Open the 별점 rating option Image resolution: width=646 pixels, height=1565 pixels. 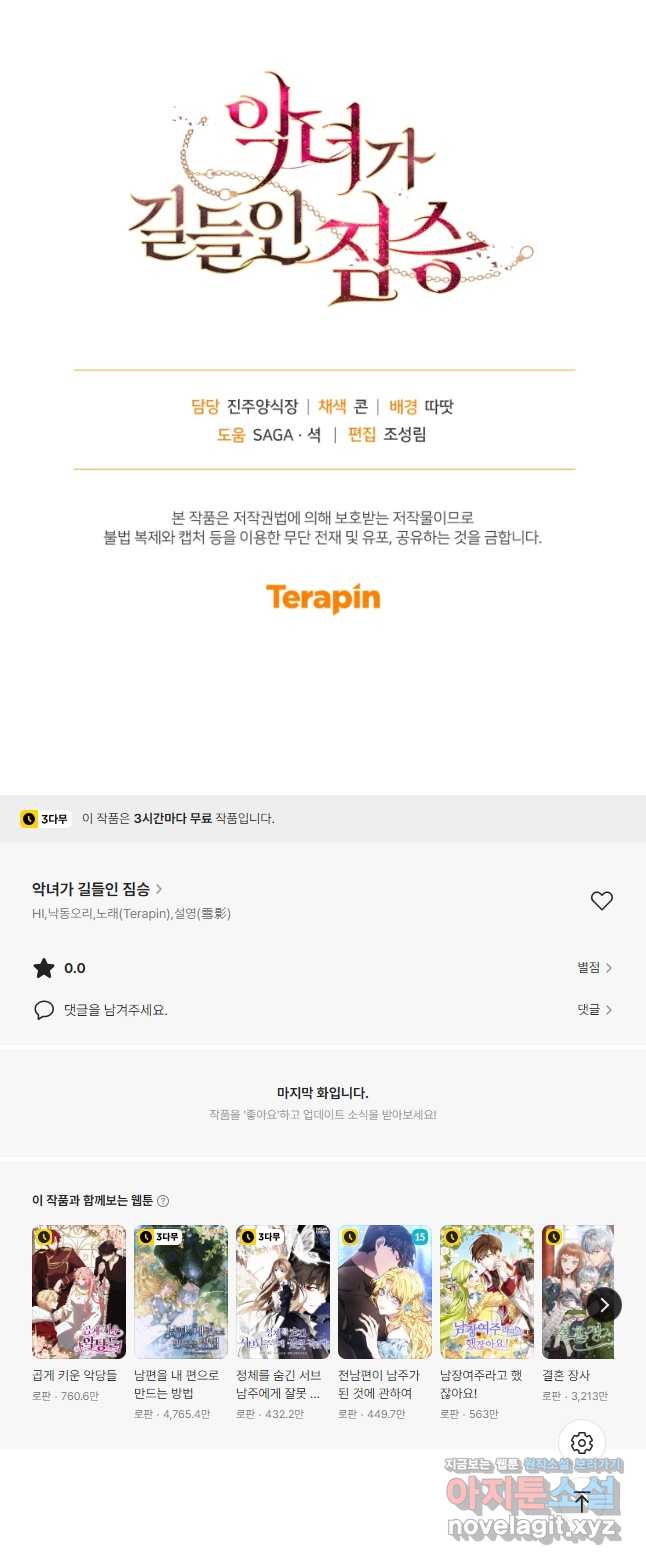594,968
